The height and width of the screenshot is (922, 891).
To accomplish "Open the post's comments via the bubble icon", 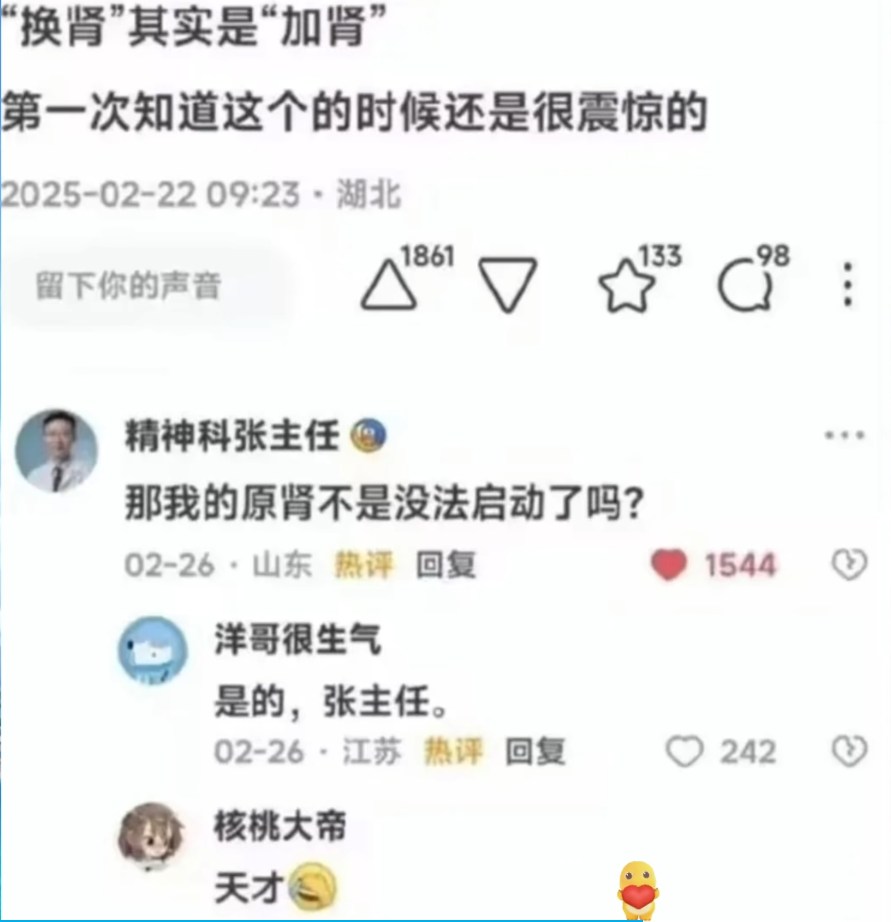I will pyautogui.click(x=745, y=287).
